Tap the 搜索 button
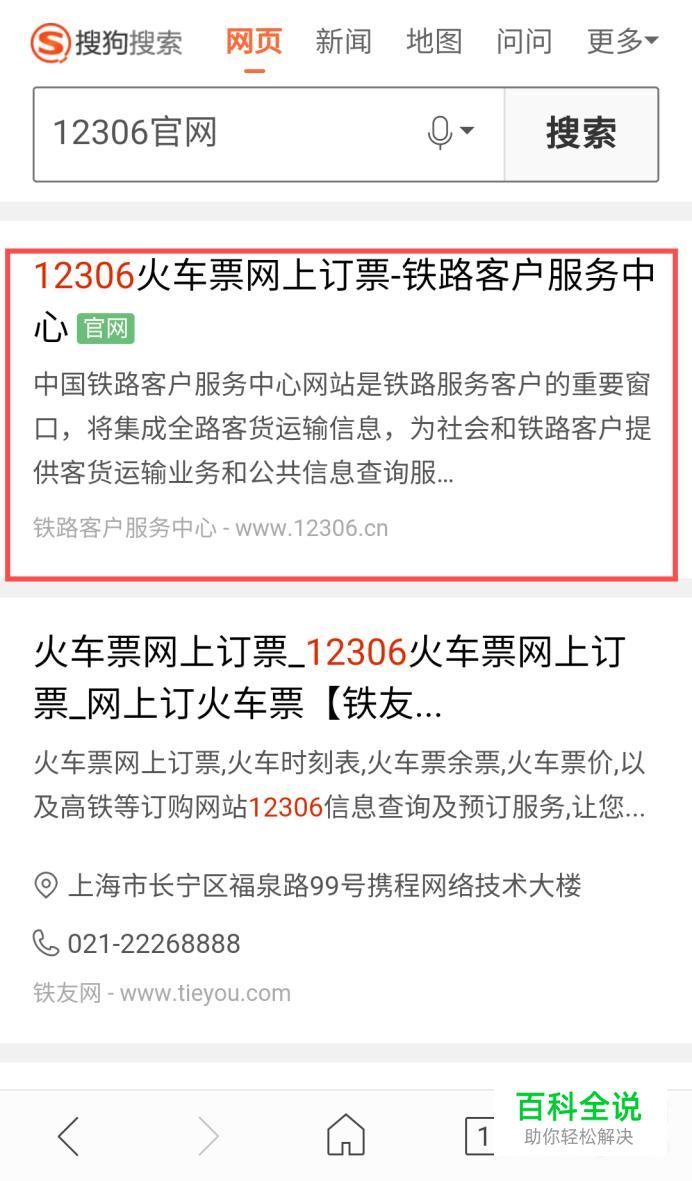 [580, 133]
